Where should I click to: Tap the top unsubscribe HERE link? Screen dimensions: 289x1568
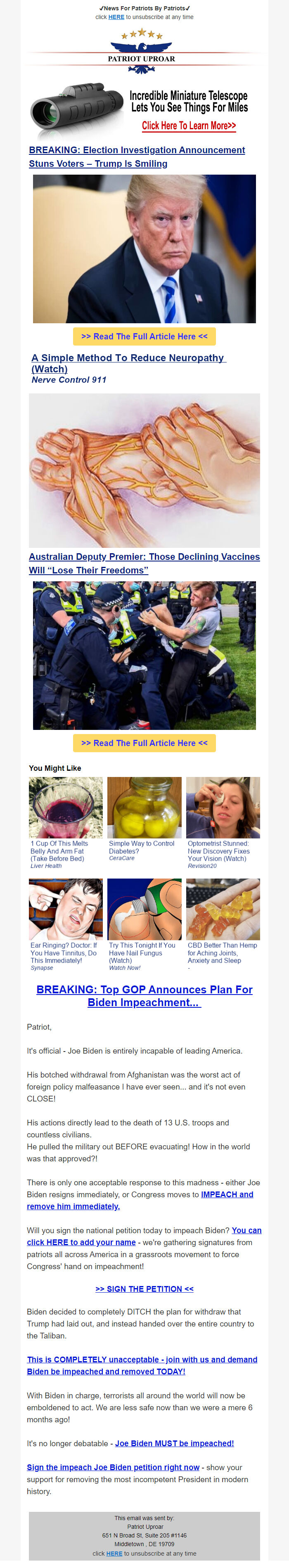116,17
